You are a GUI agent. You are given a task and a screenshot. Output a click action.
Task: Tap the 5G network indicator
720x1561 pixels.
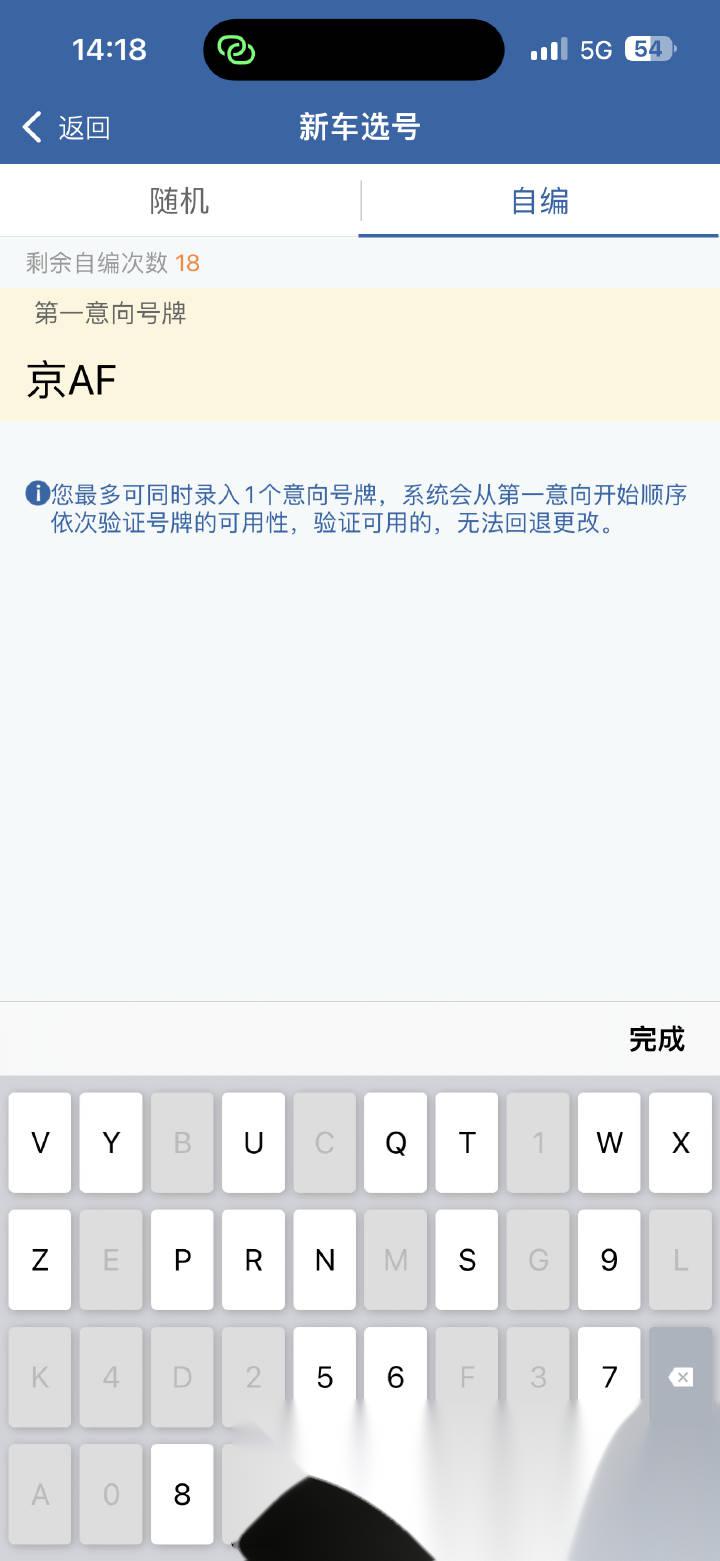click(597, 48)
